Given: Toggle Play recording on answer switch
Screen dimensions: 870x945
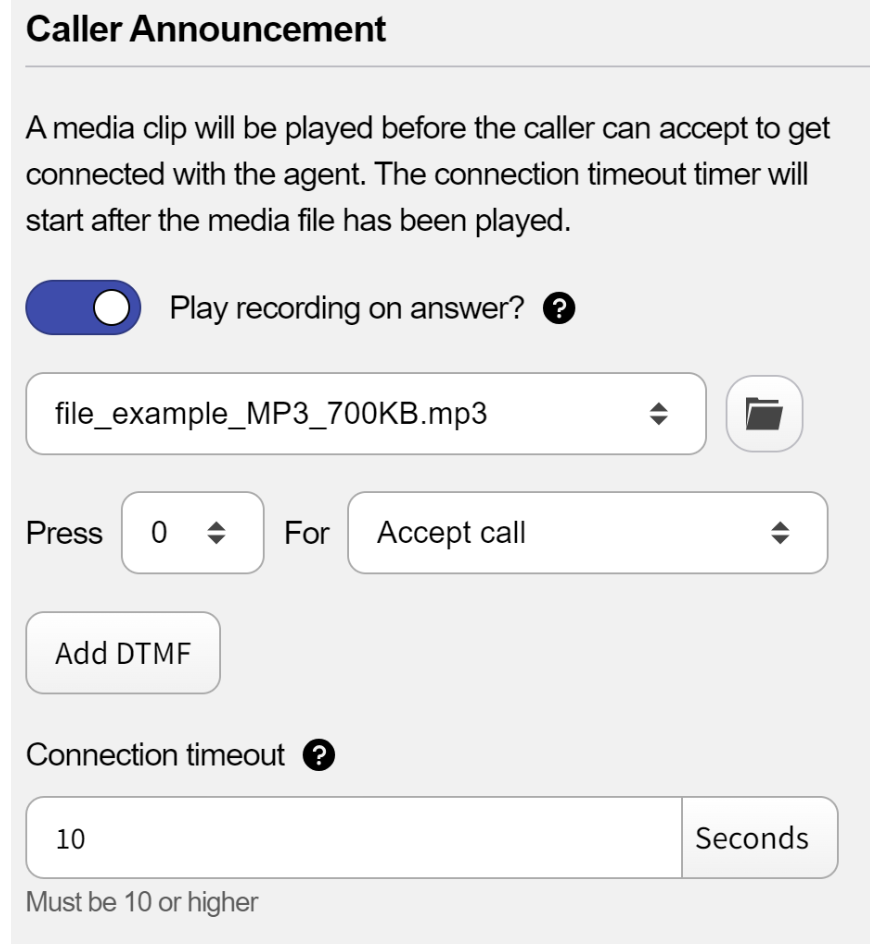Looking at the screenshot, I should click(83, 308).
